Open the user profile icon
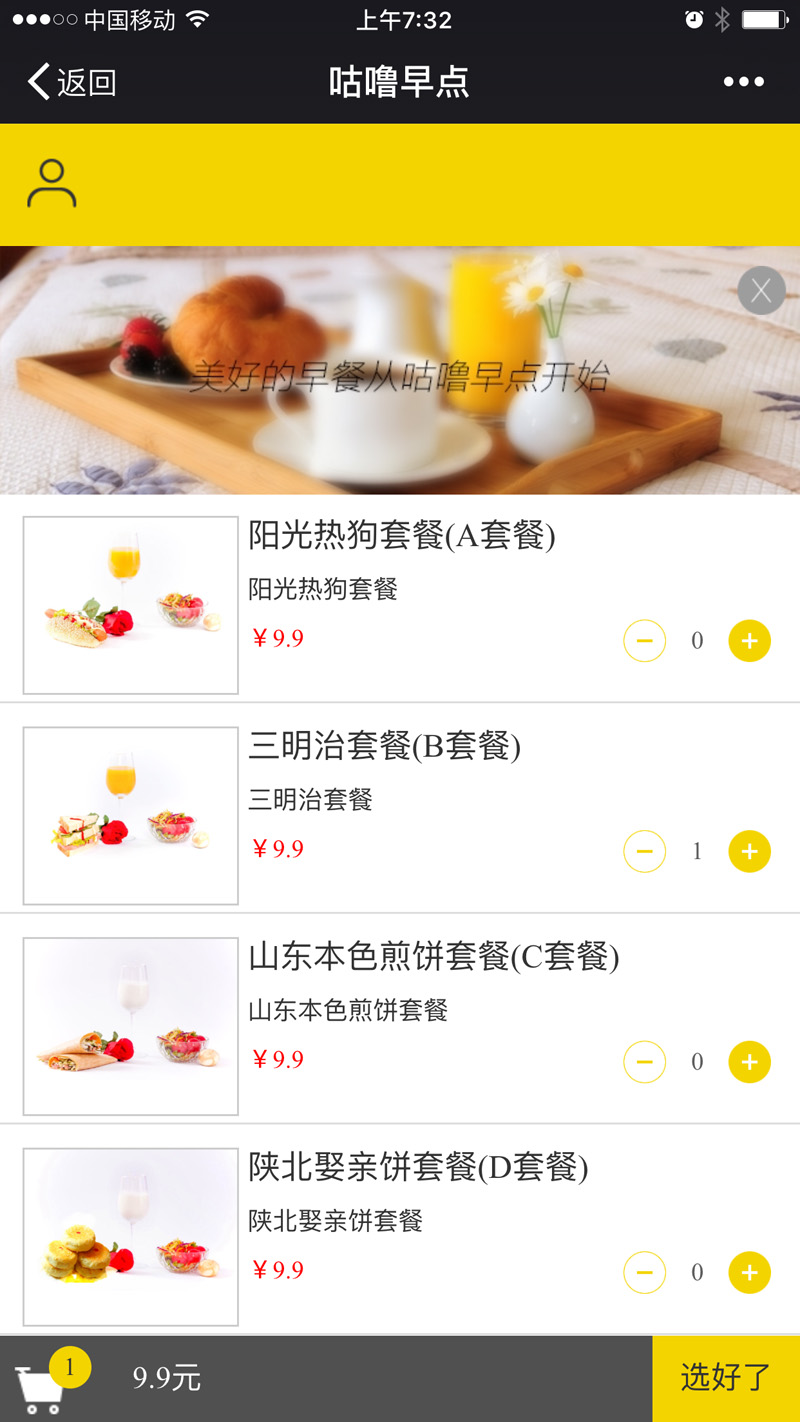 [x=52, y=184]
